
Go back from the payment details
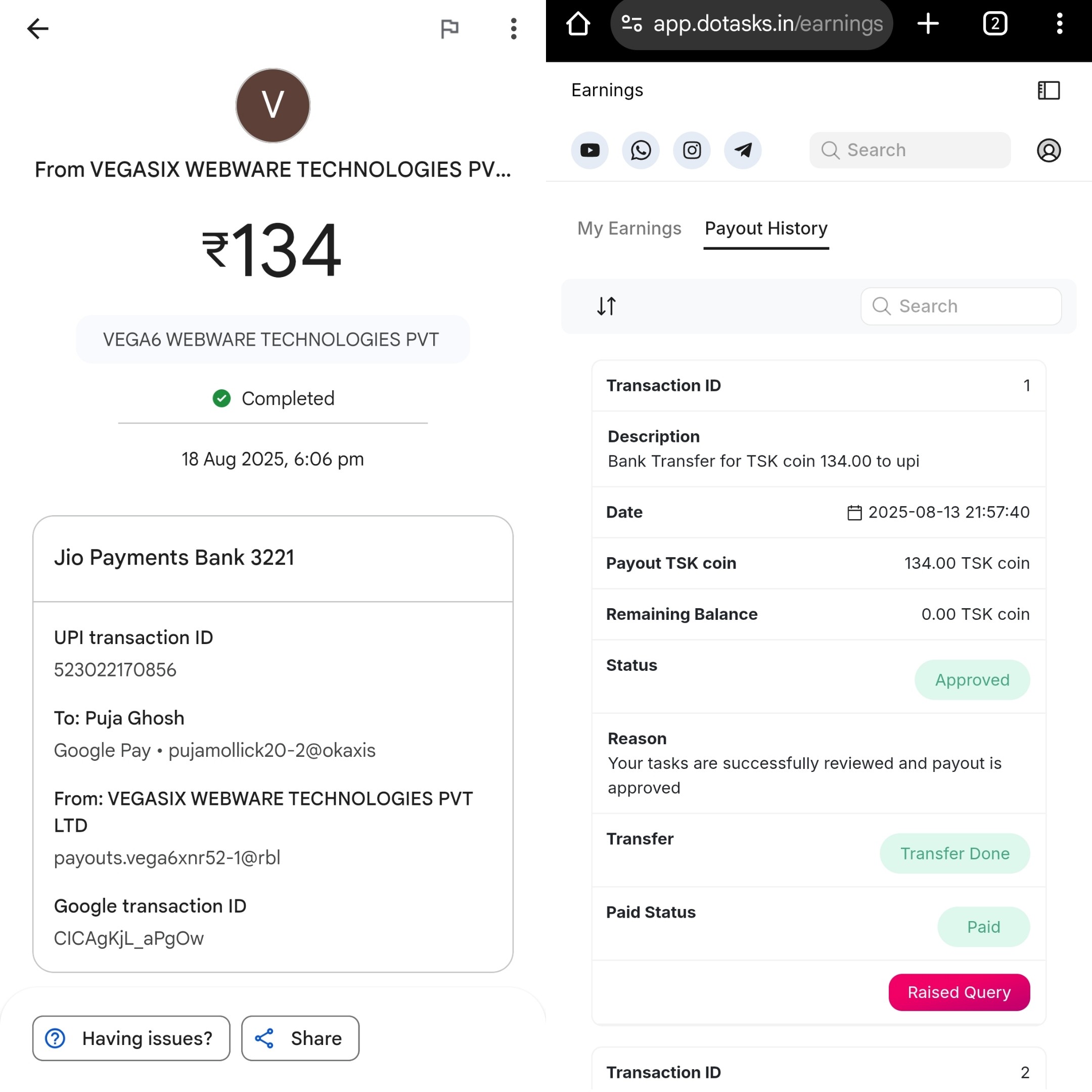[x=37, y=28]
